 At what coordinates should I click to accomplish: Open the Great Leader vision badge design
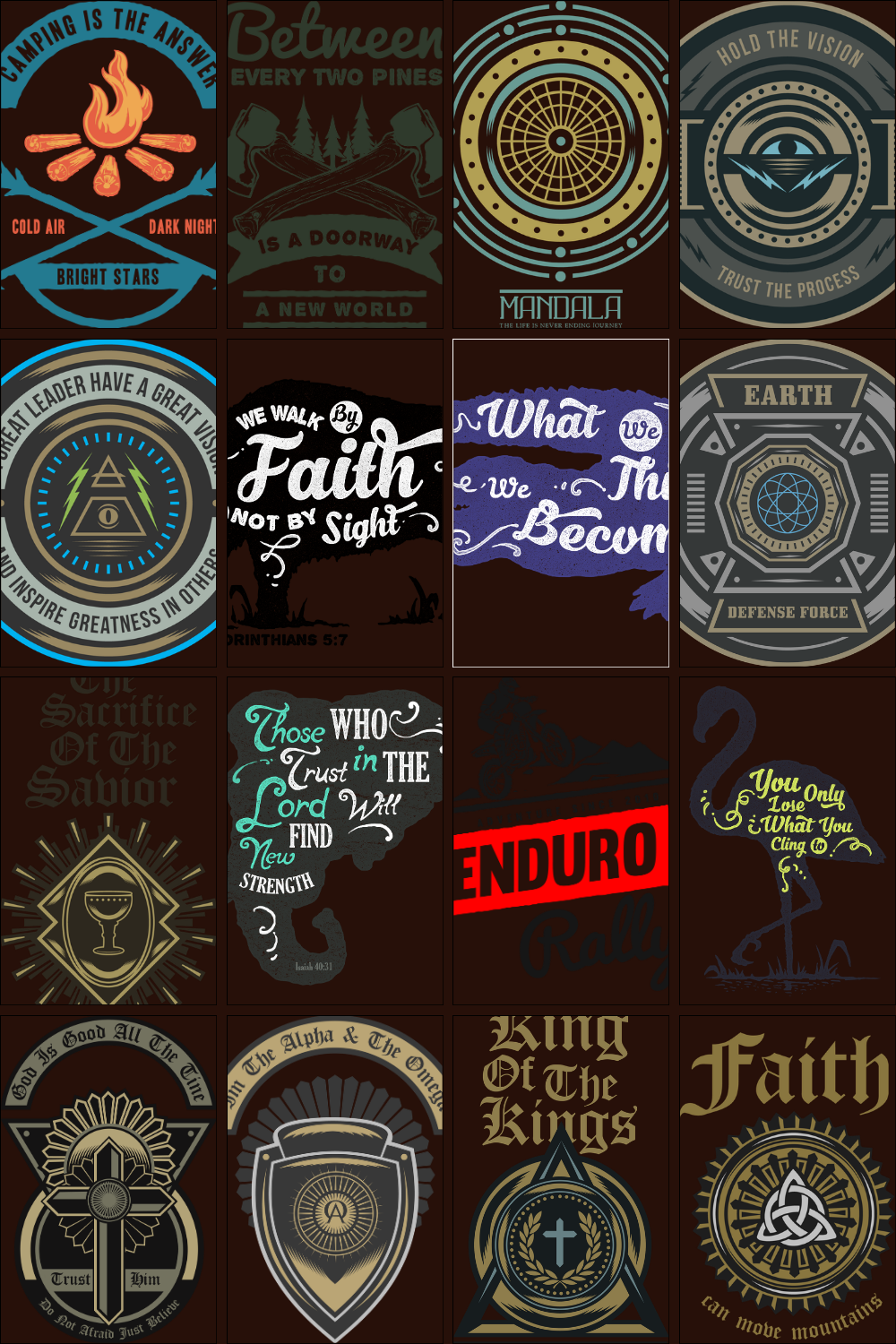[x=108, y=503]
